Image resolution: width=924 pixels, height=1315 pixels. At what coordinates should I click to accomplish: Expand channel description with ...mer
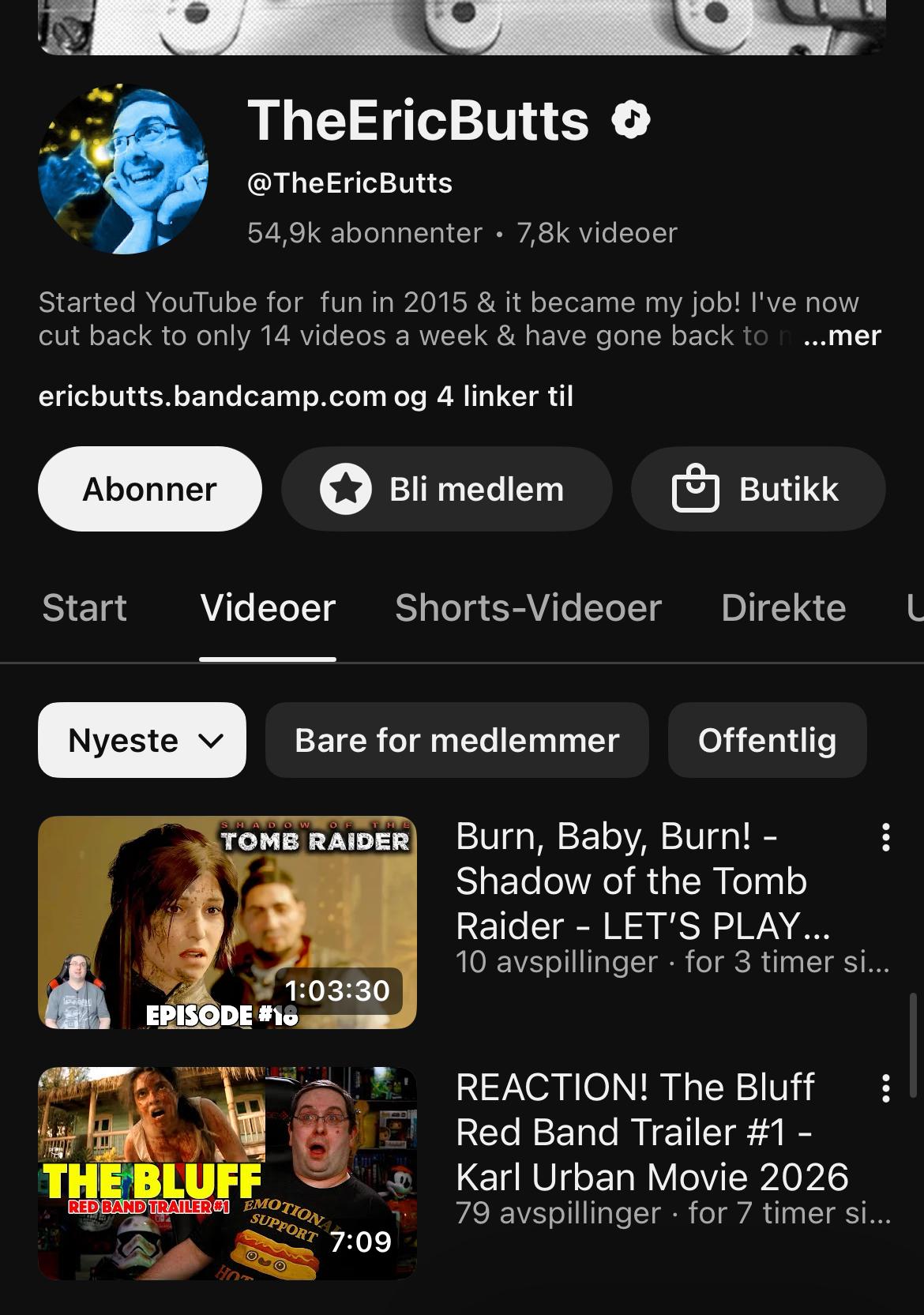pos(842,336)
